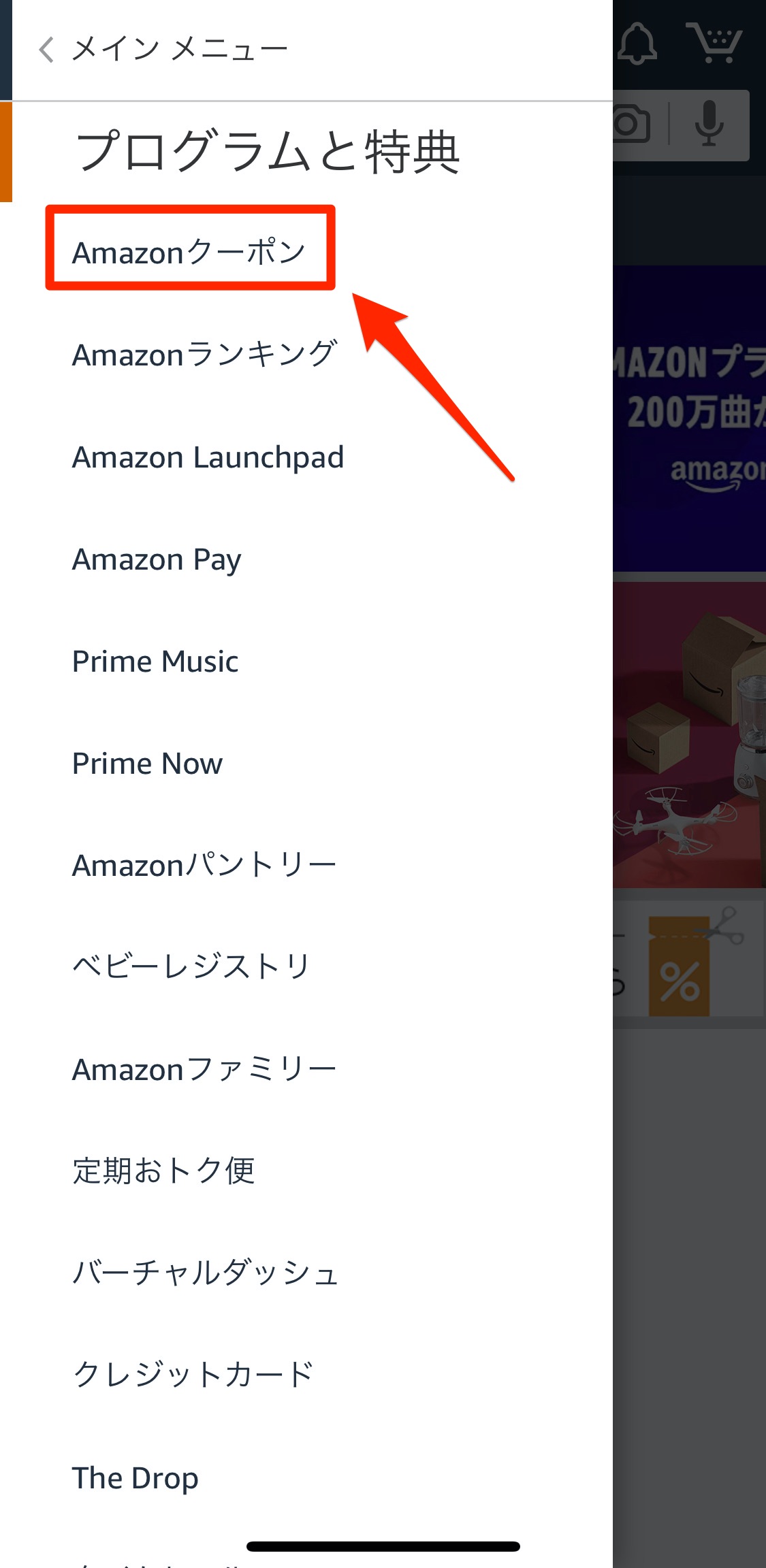Tap the camera search icon
Viewport: 766px width, 1568px height.
click(x=630, y=125)
